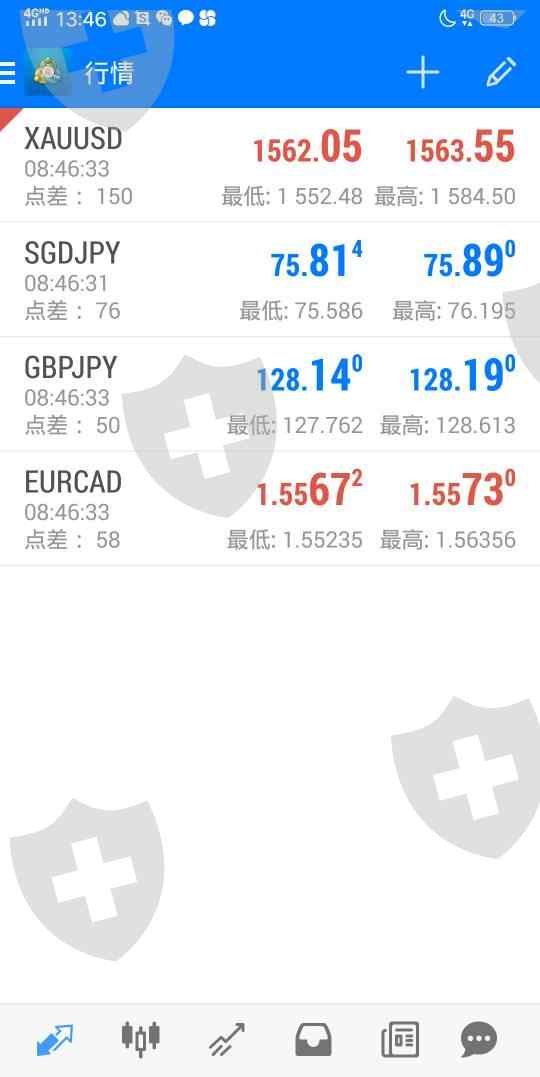The height and width of the screenshot is (1077, 540).
Task: Go to the news tab
Action: pos(400,1039)
